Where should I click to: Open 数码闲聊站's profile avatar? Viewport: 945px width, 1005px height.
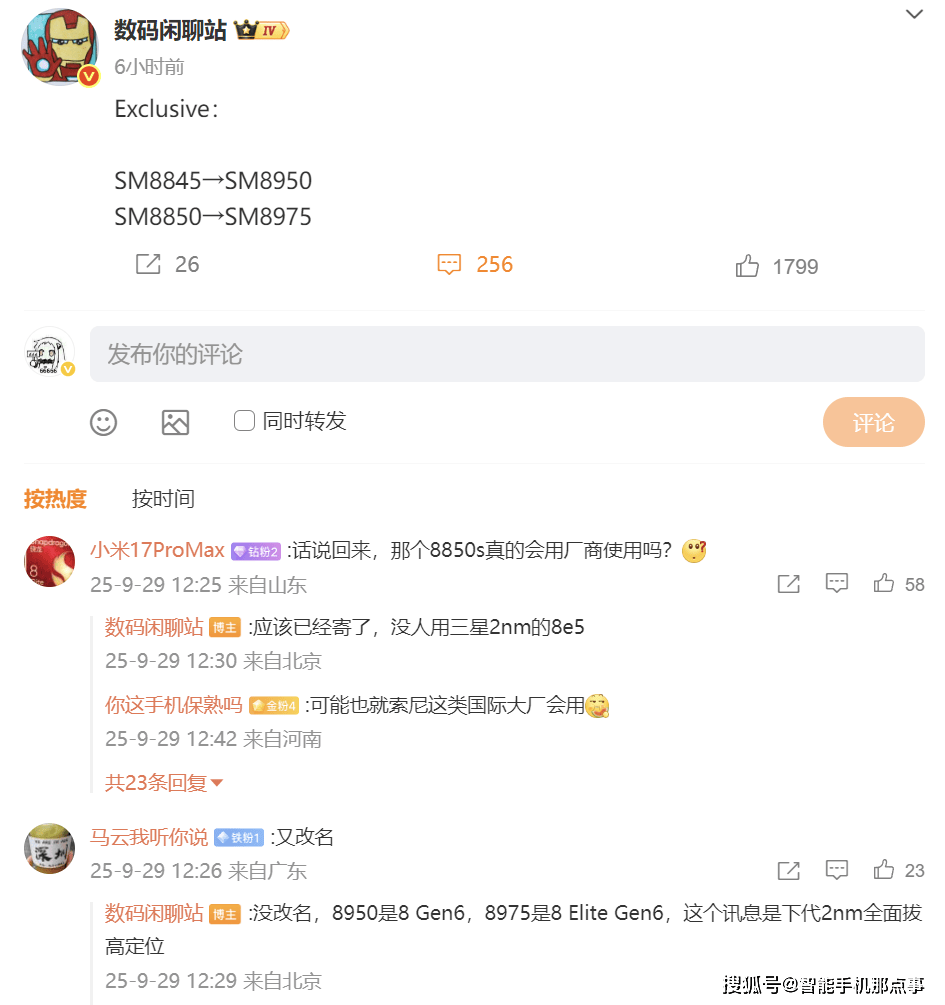(x=60, y=48)
